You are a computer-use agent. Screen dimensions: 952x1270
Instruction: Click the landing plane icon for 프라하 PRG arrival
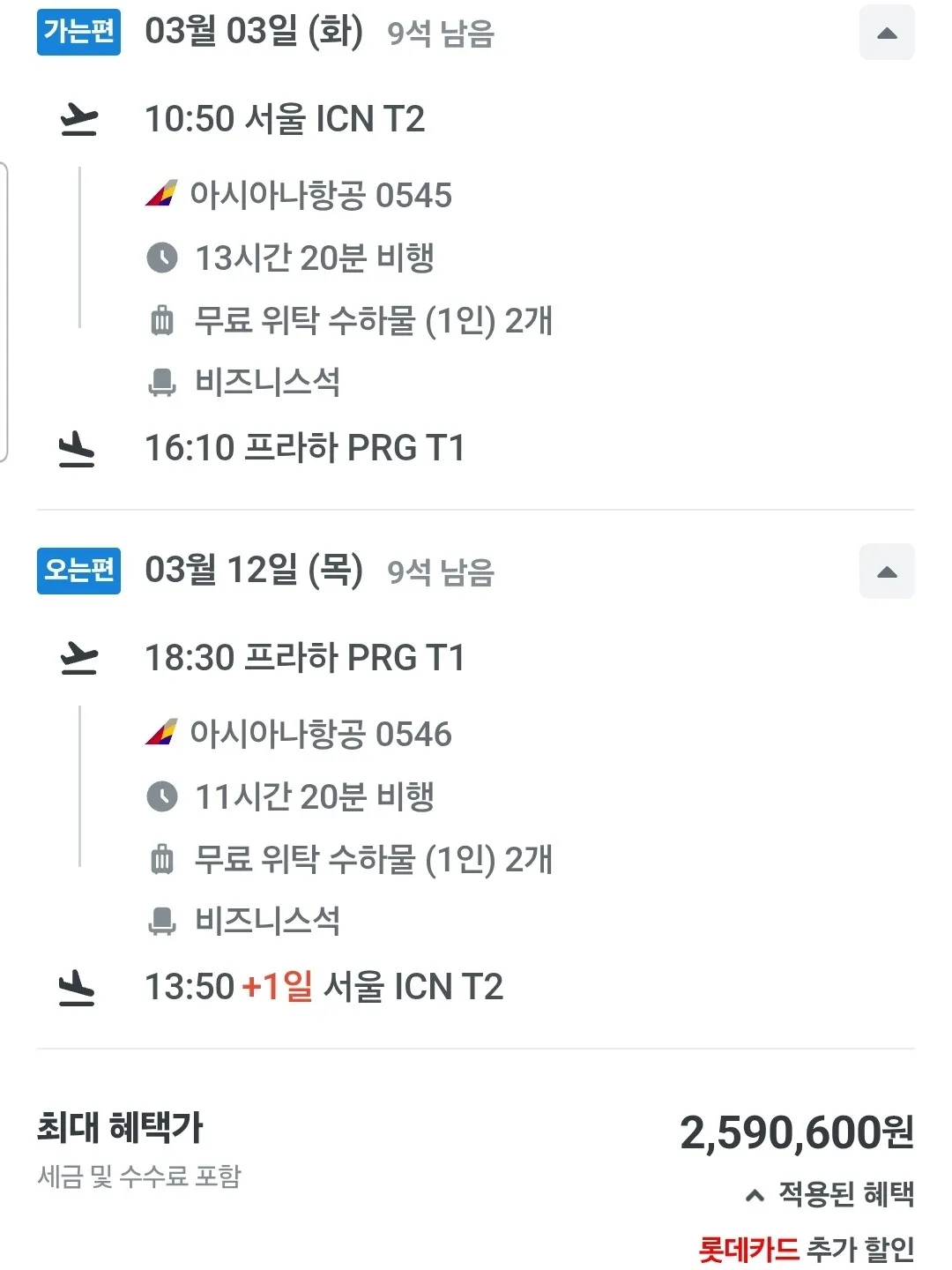[79, 448]
